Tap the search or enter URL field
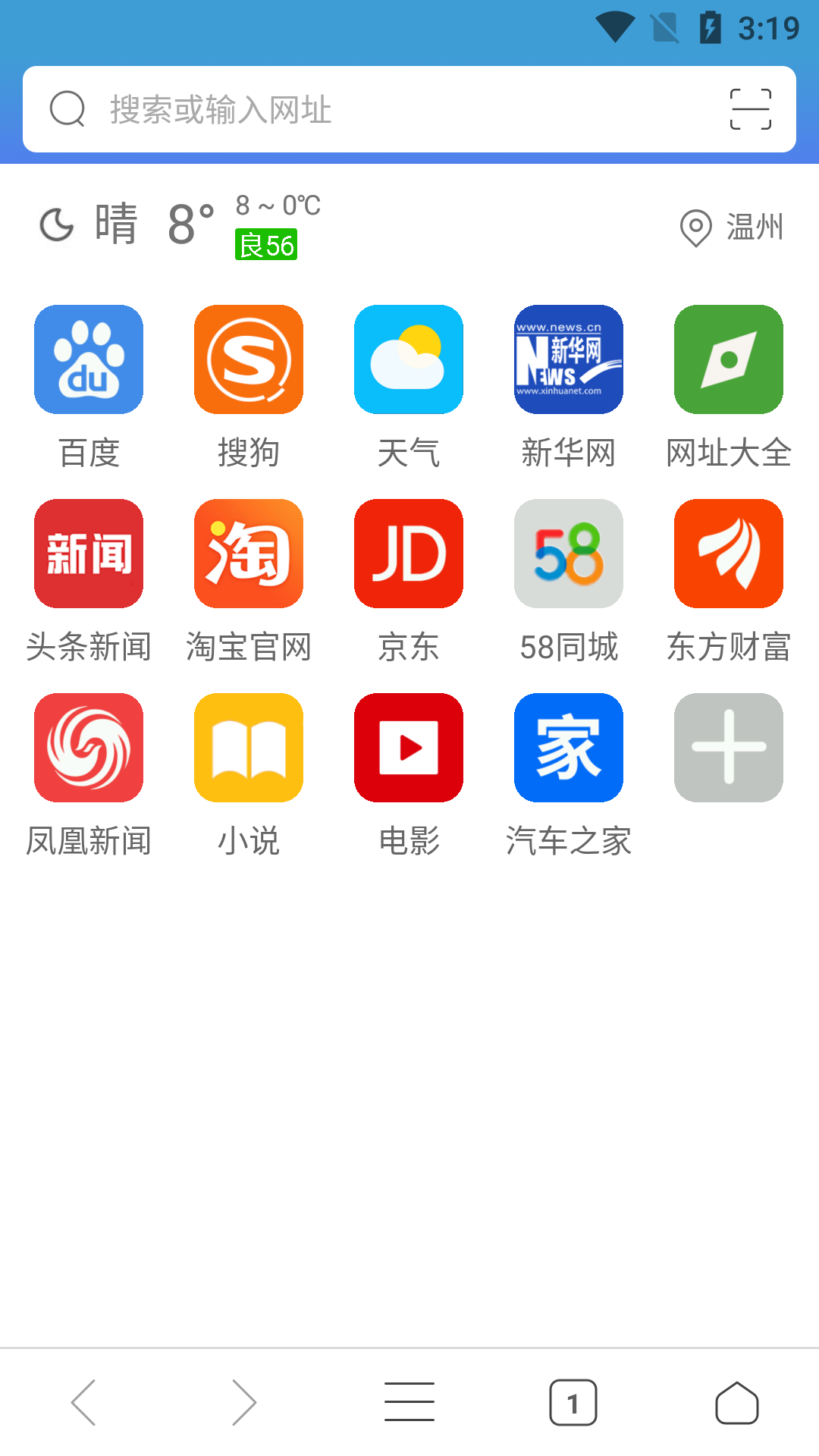Screen dimensions: 819x1456 pos(341,109)
